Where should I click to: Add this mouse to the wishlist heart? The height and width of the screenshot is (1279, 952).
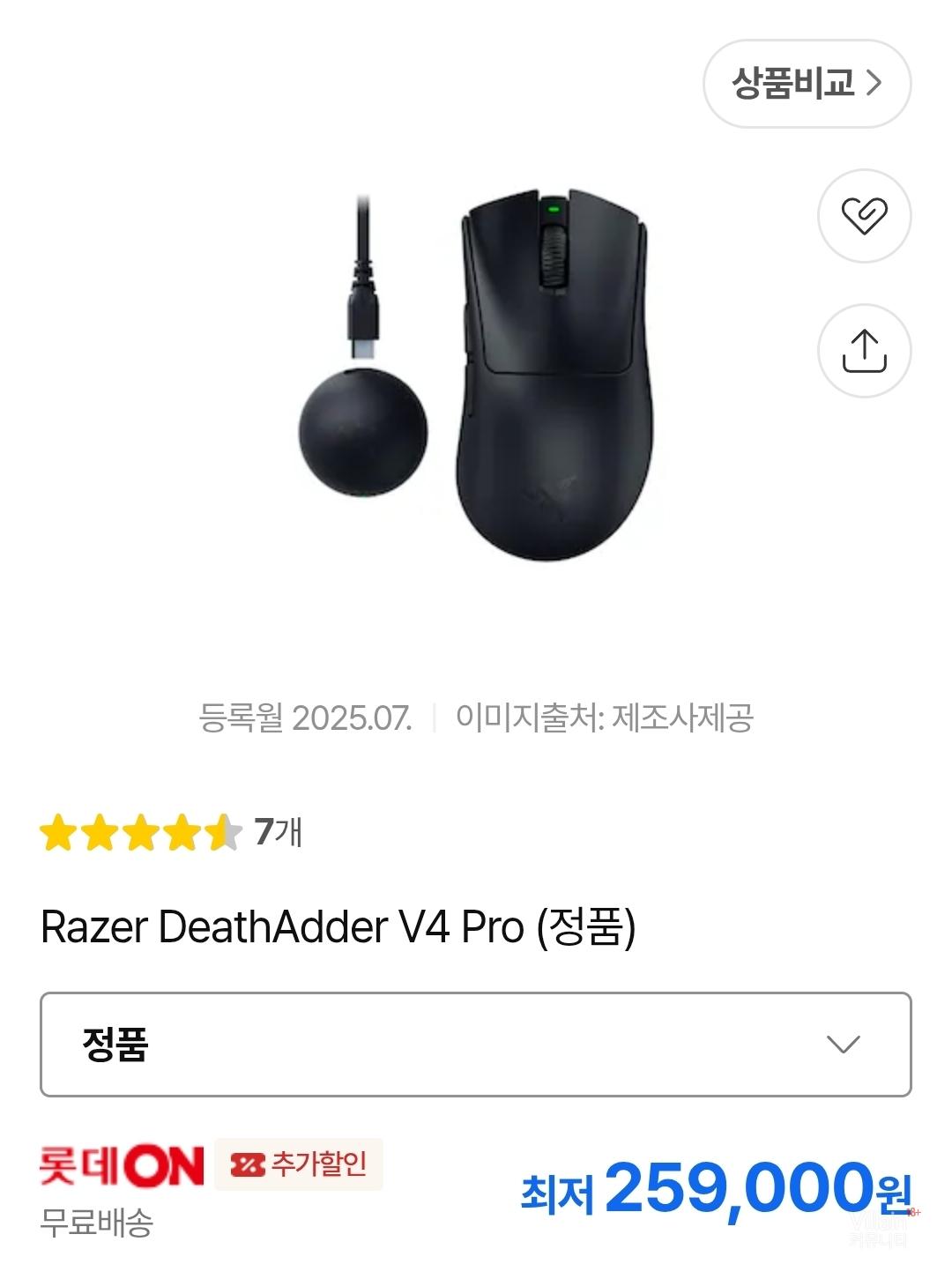pos(864,215)
